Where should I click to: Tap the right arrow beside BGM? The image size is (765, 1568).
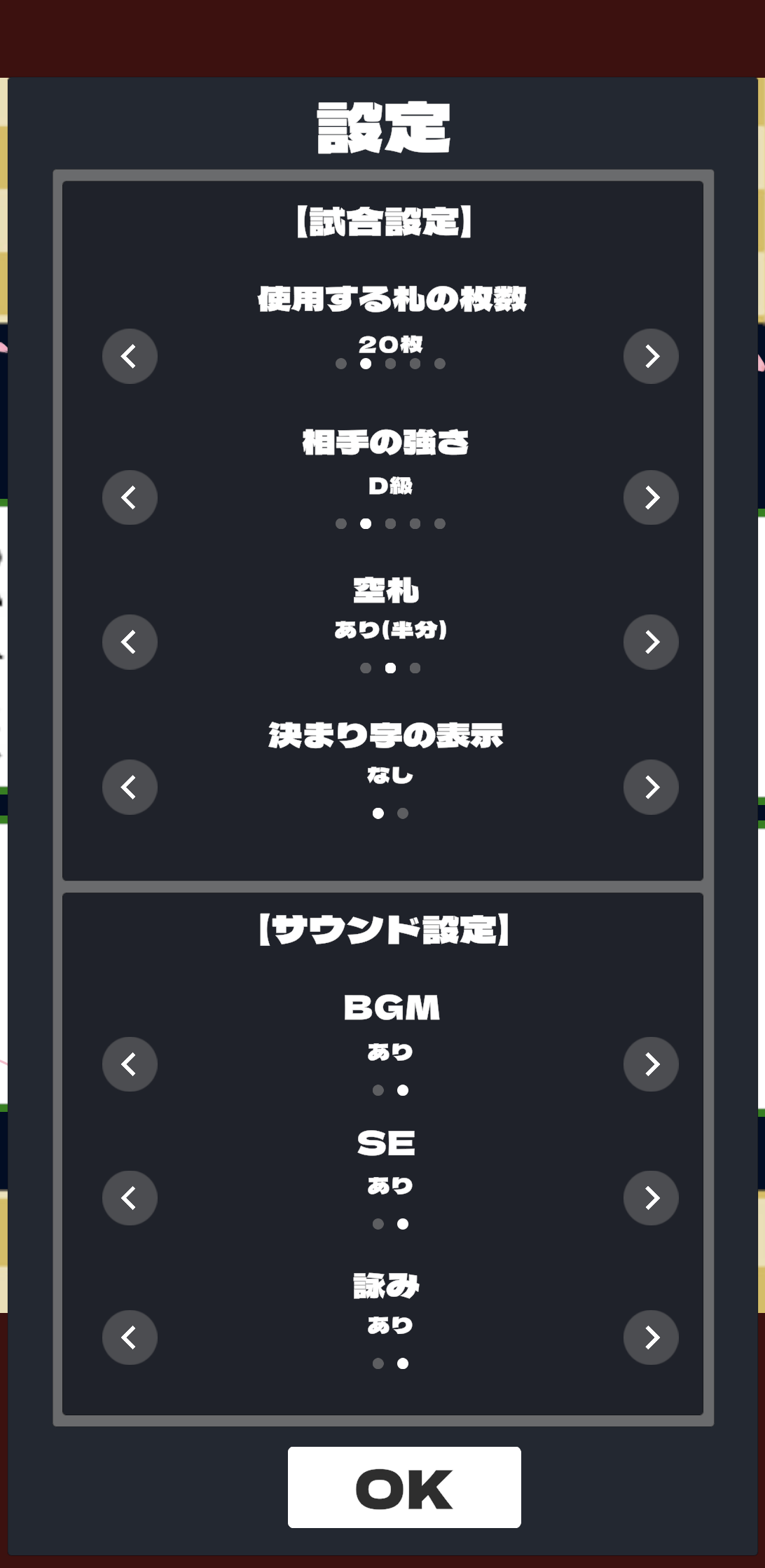pos(651,1064)
